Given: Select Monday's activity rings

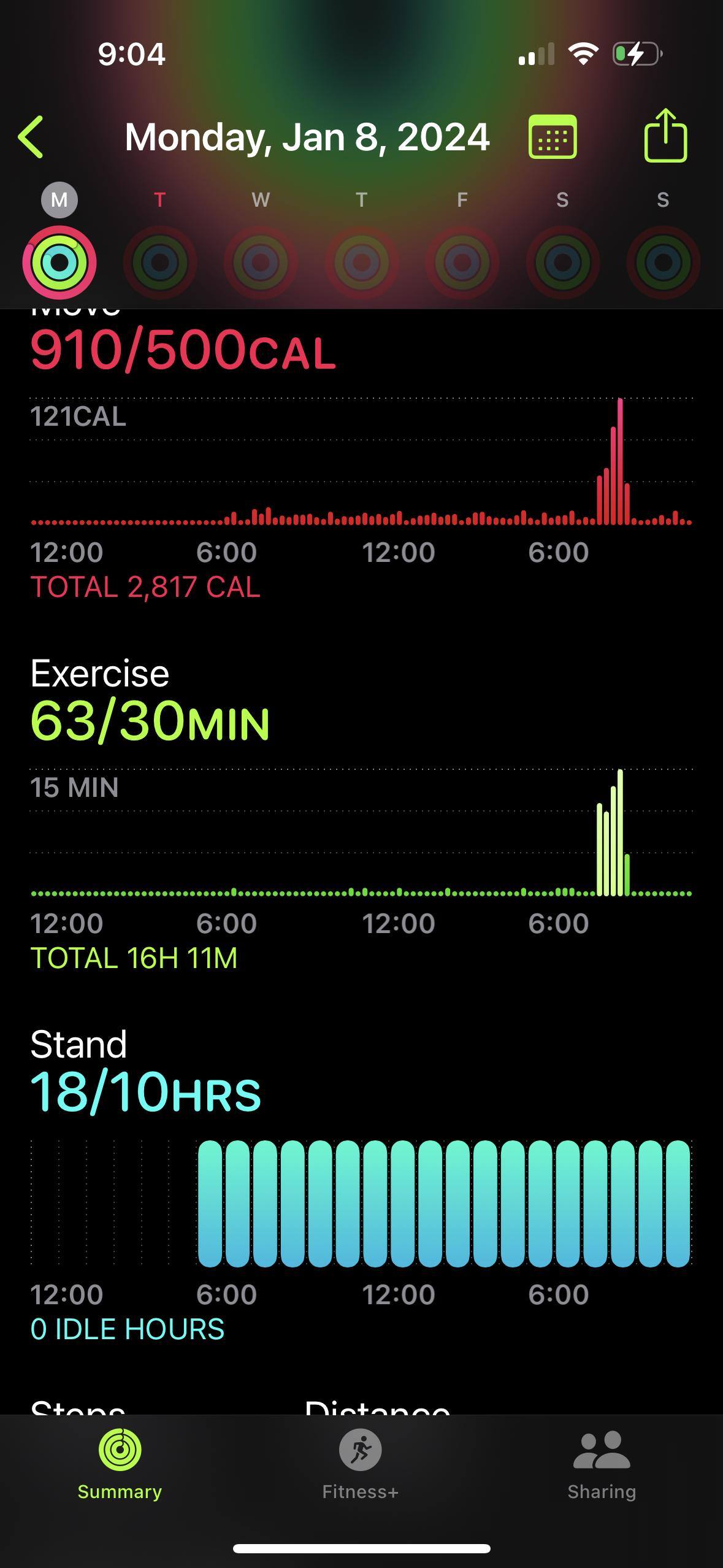Looking at the screenshot, I should click(x=59, y=262).
